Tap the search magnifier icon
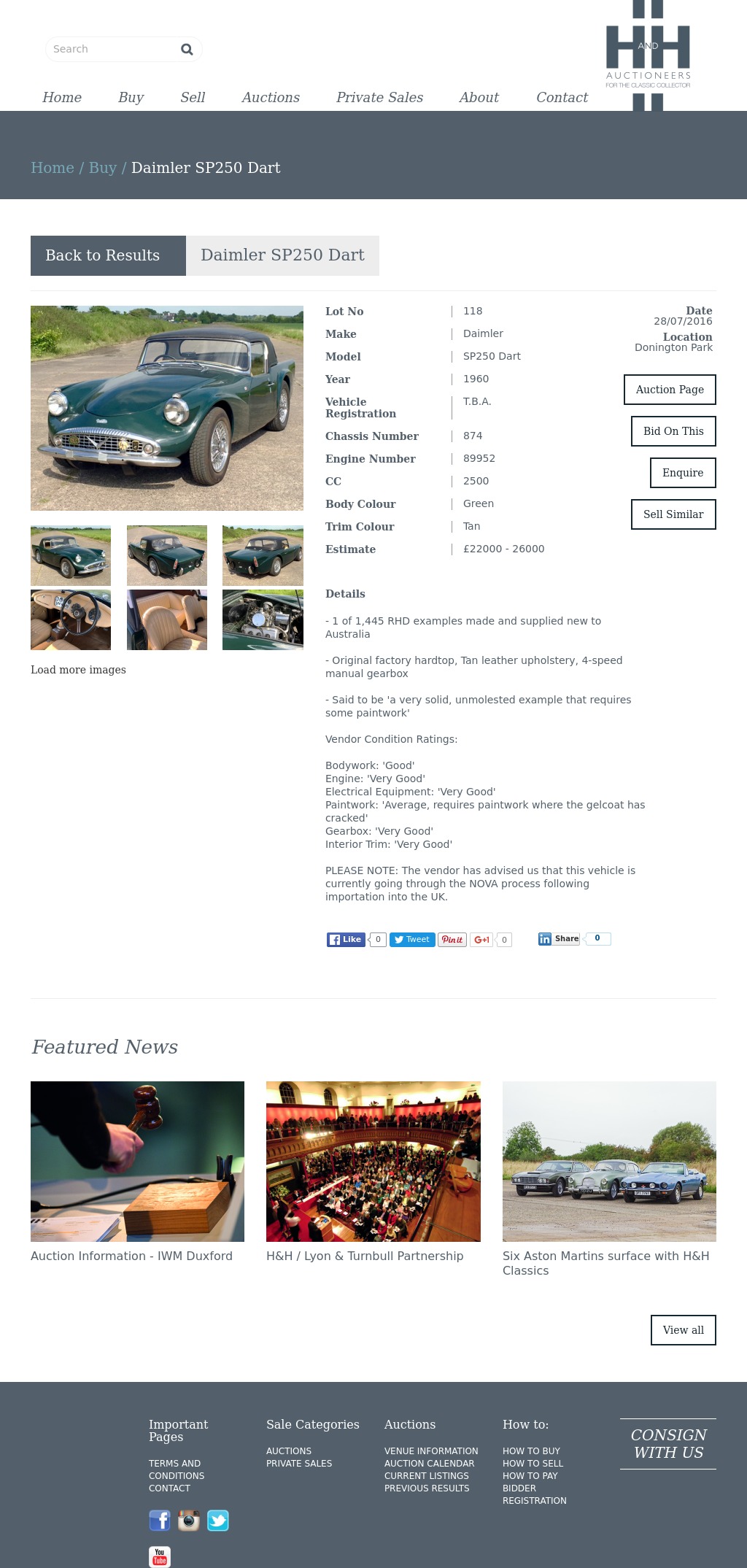 [x=187, y=50]
